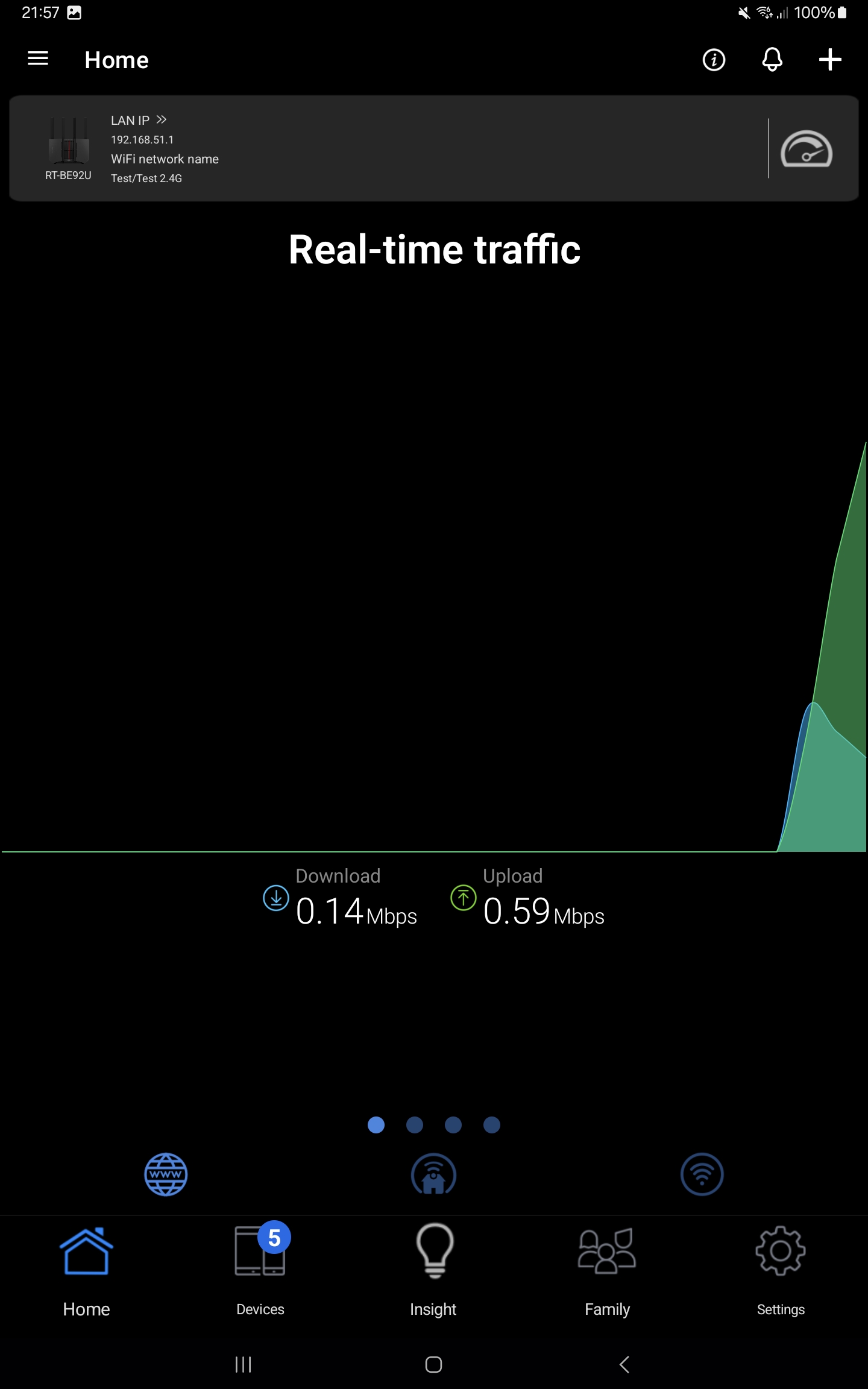Image resolution: width=868 pixels, height=1389 pixels.
Task: Open the hamburger drawer menu
Action: click(x=38, y=59)
